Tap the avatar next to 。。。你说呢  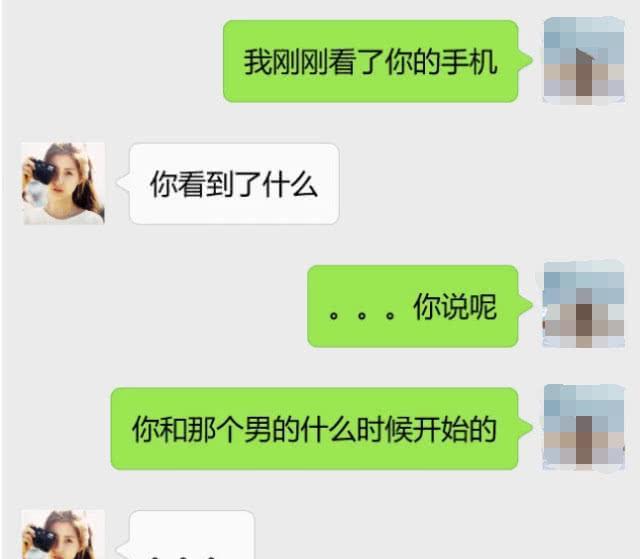pos(583,305)
